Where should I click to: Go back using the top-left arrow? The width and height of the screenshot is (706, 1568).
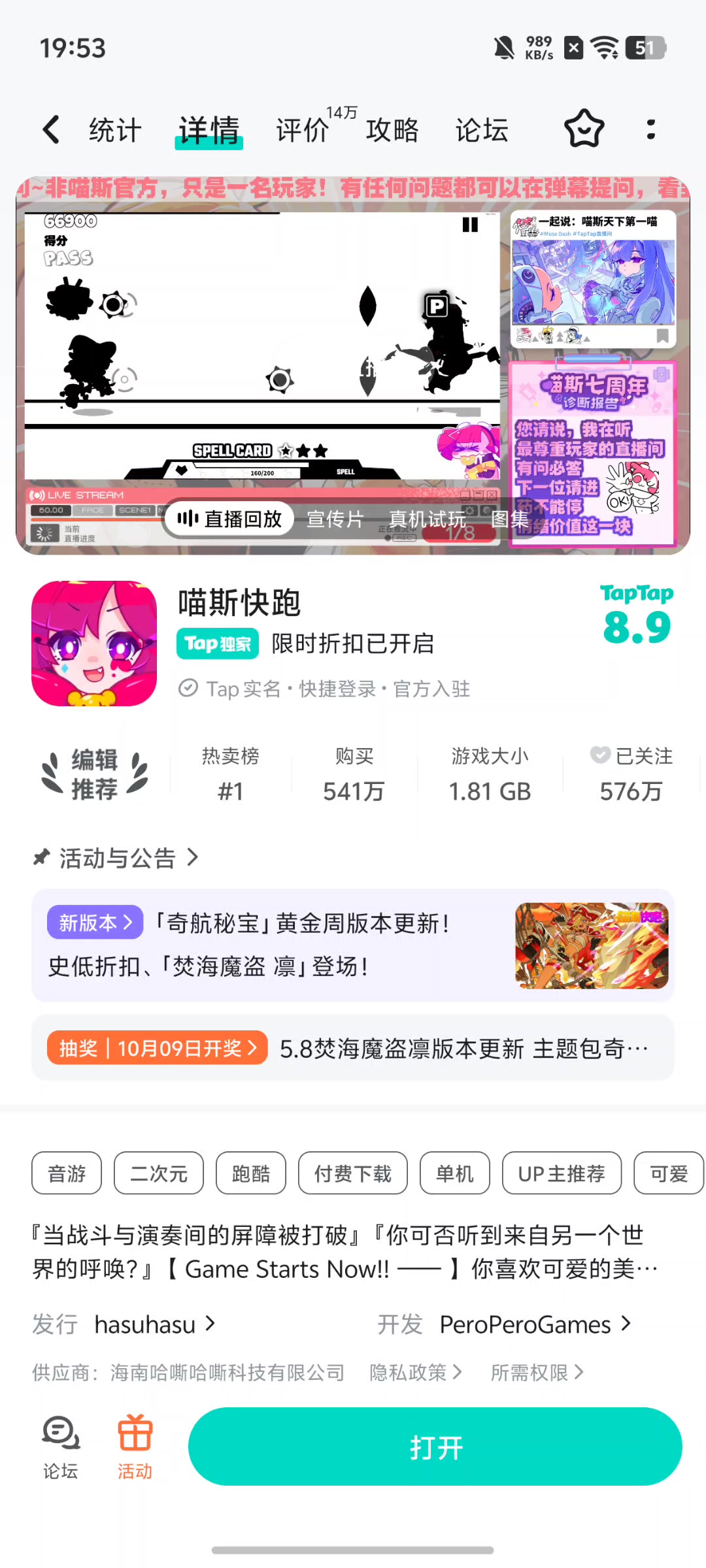coord(51,129)
